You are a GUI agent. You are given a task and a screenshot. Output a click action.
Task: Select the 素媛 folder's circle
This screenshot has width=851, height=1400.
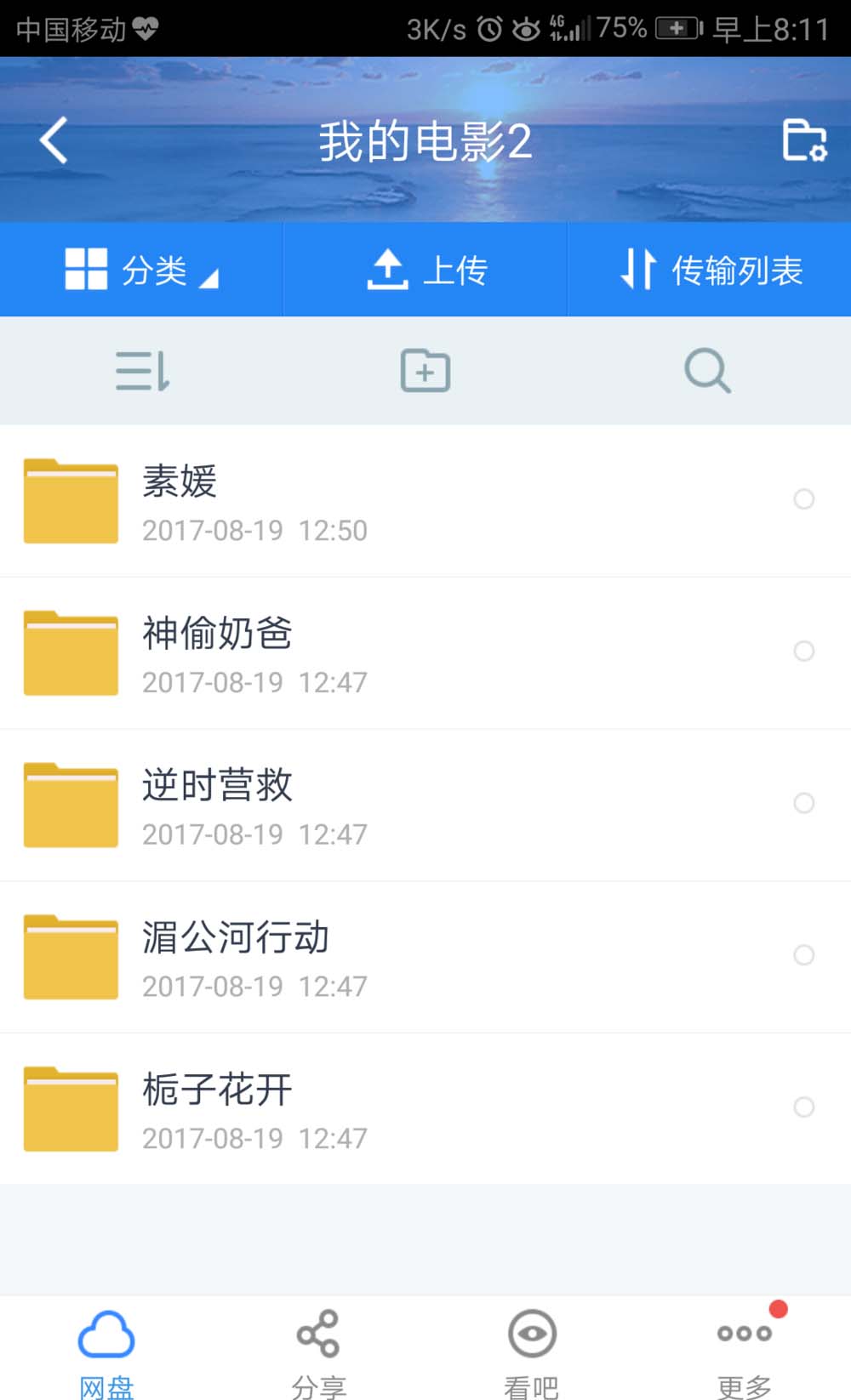(803, 499)
